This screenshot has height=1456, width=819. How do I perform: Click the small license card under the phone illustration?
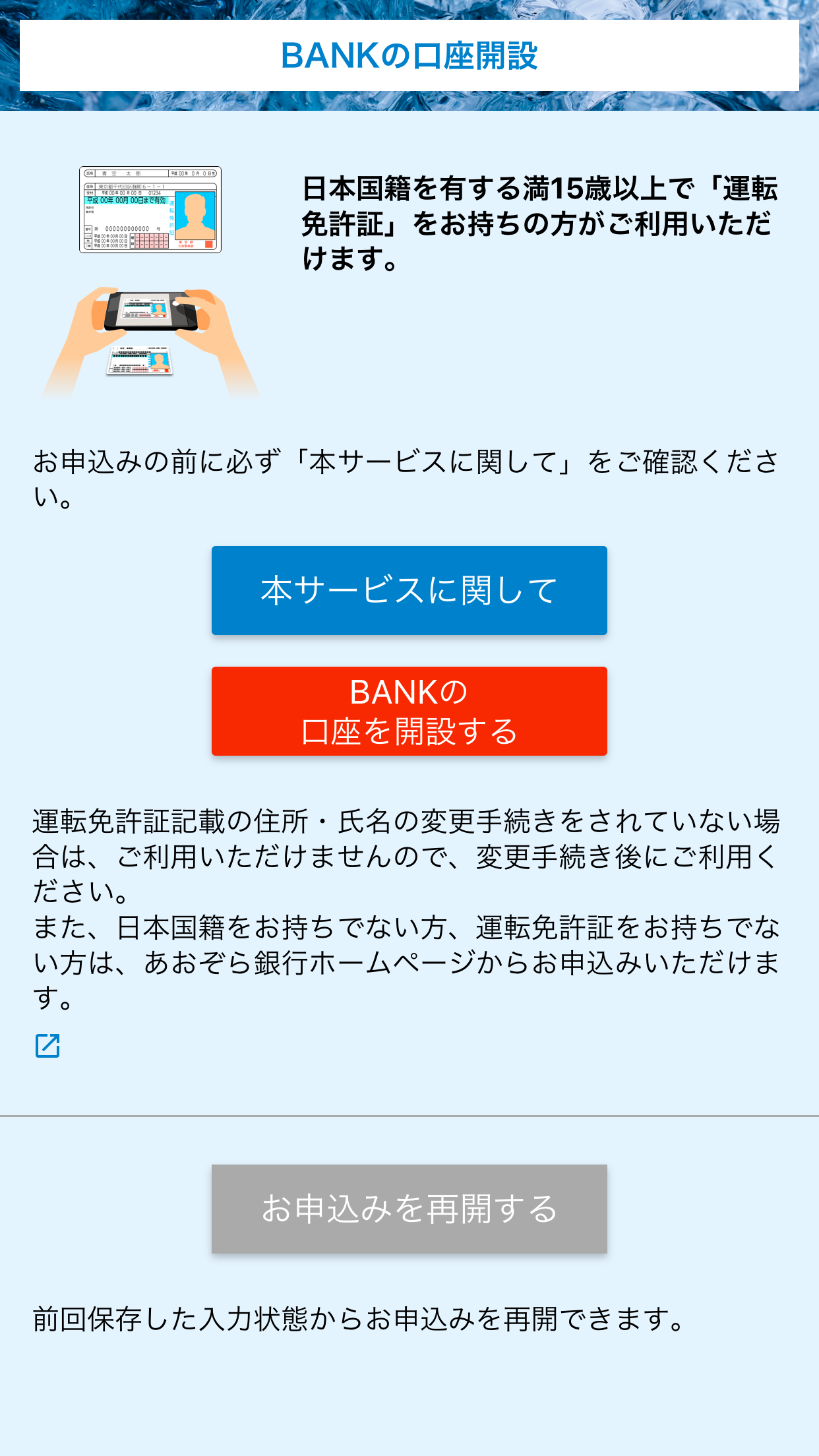[x=140, y=361]
